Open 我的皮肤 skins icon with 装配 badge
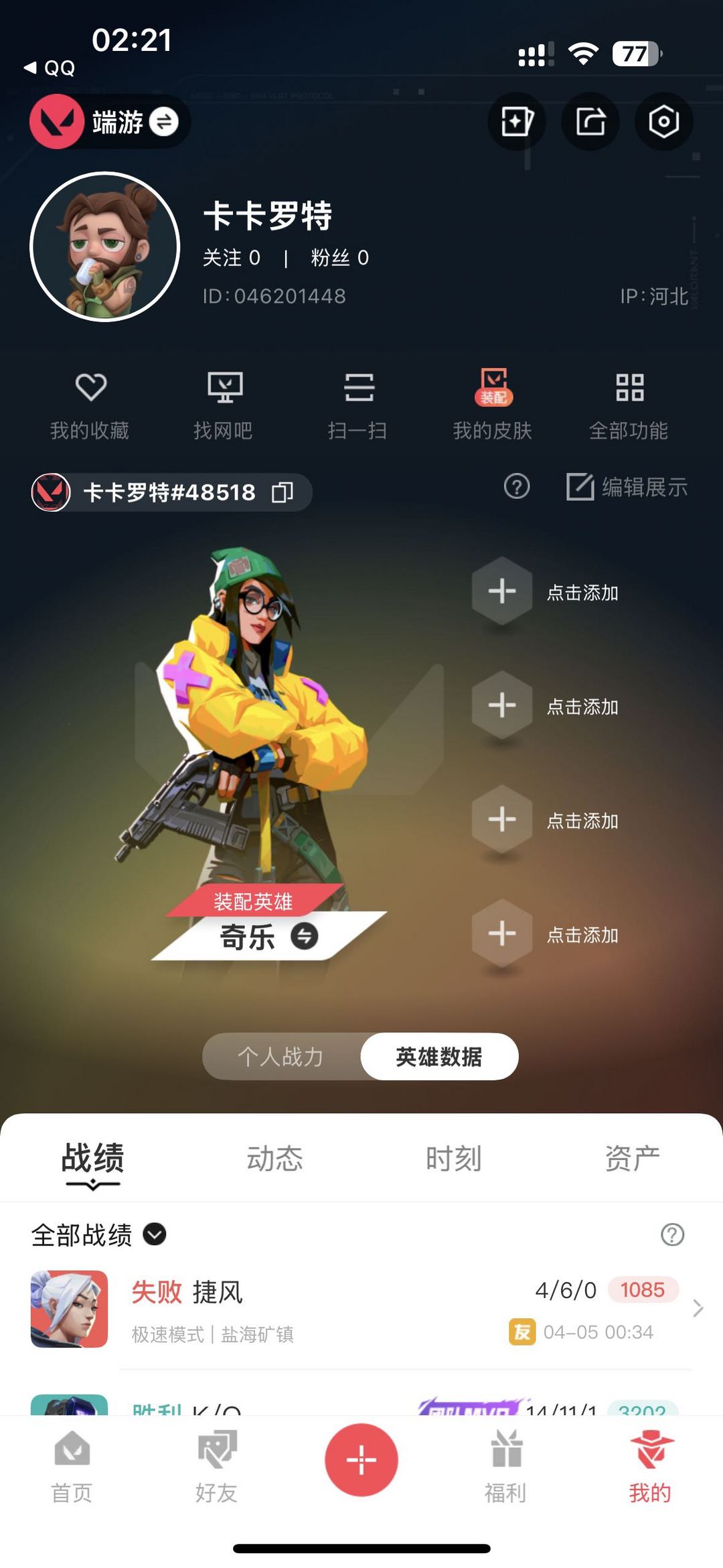 (493, 392)
